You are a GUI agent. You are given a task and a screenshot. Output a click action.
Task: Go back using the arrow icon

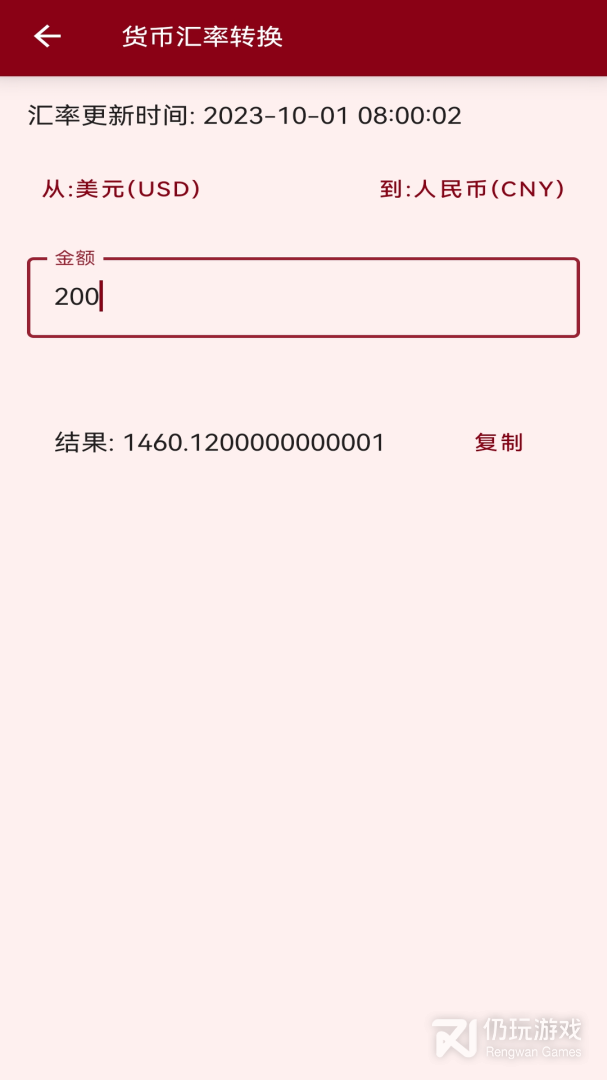(x=47, y=37)
